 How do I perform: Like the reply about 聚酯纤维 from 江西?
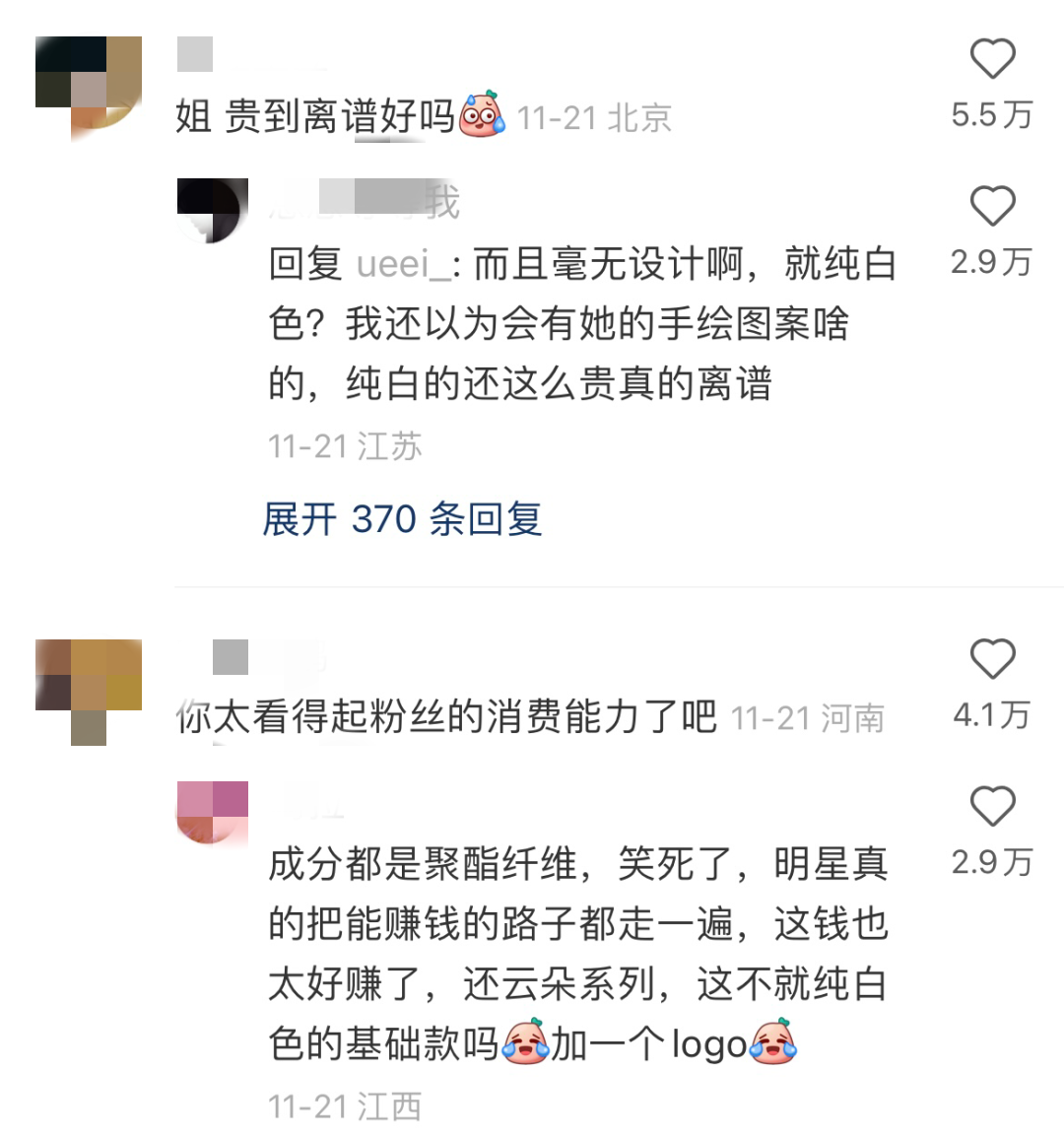click(992, 808)
